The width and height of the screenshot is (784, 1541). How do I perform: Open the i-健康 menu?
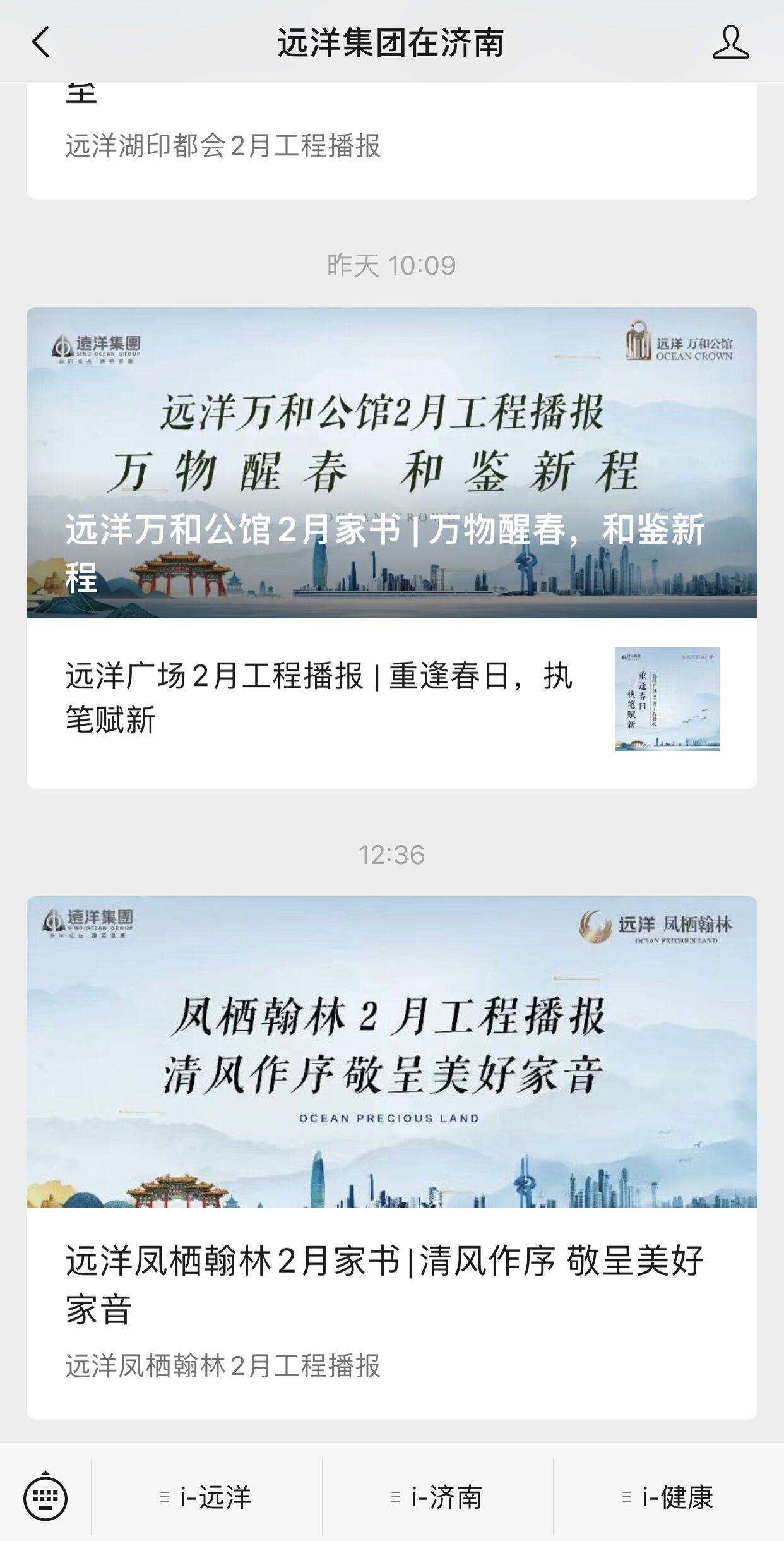click(x=668, y=1497)
